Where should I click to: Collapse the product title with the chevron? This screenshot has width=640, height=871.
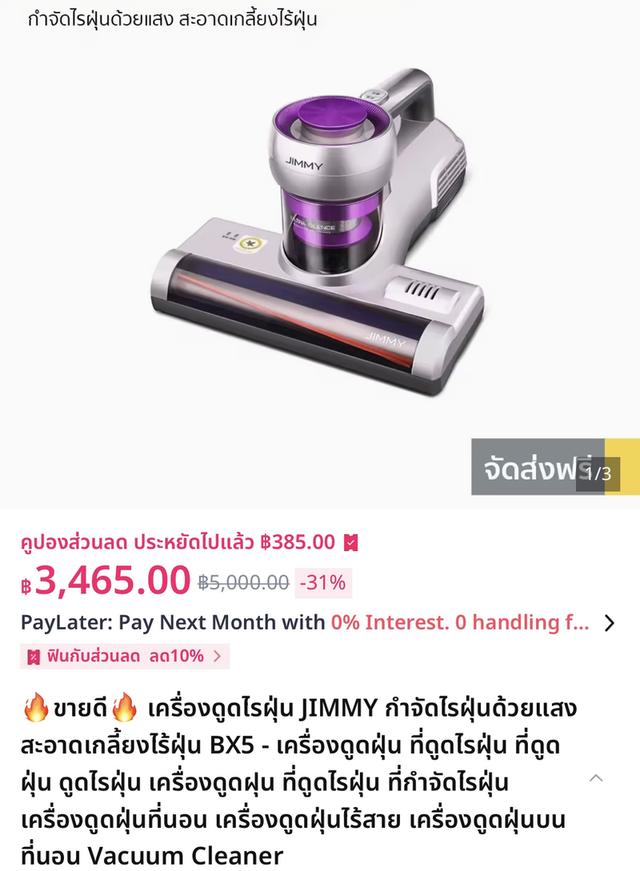pos(596,777)
